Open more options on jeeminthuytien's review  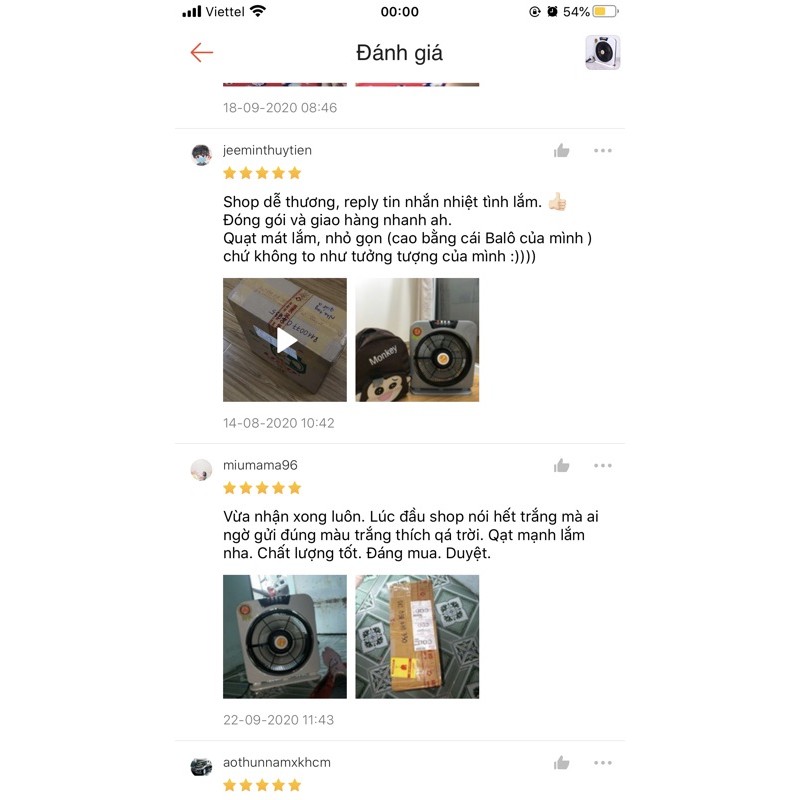pyautogui.click(x=603, y=151)
